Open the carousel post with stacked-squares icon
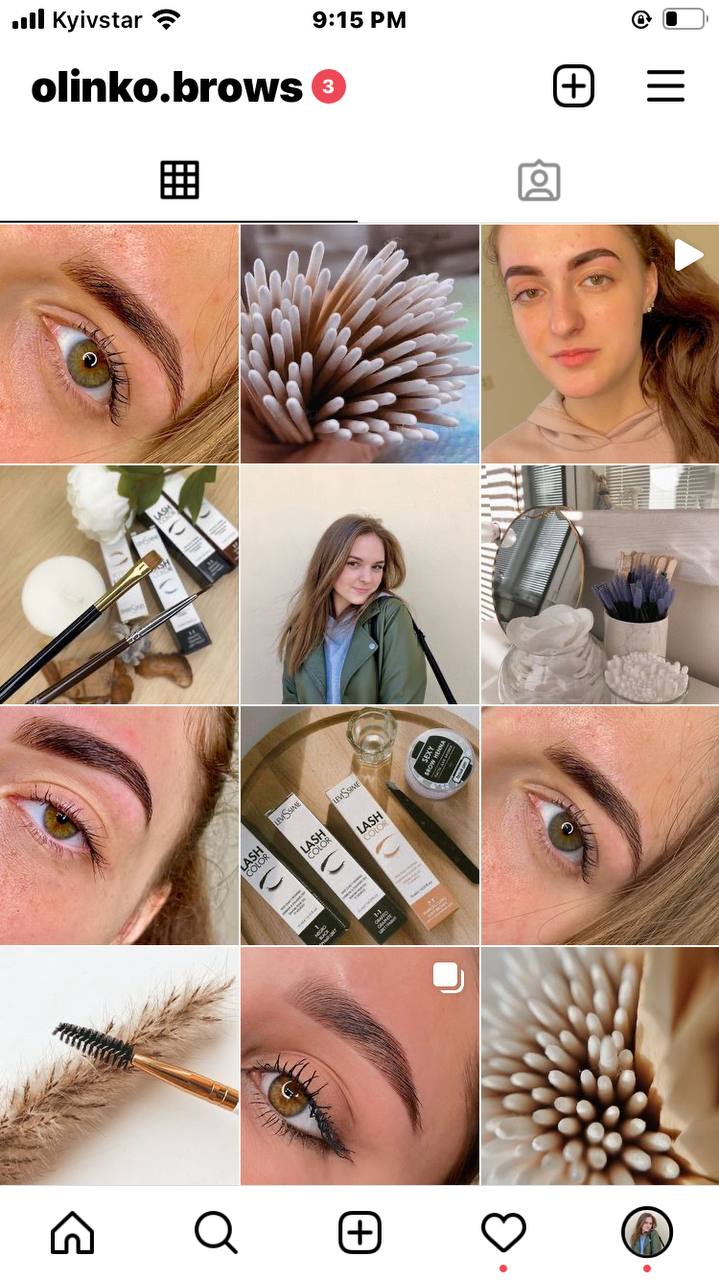 [360, 1066]
